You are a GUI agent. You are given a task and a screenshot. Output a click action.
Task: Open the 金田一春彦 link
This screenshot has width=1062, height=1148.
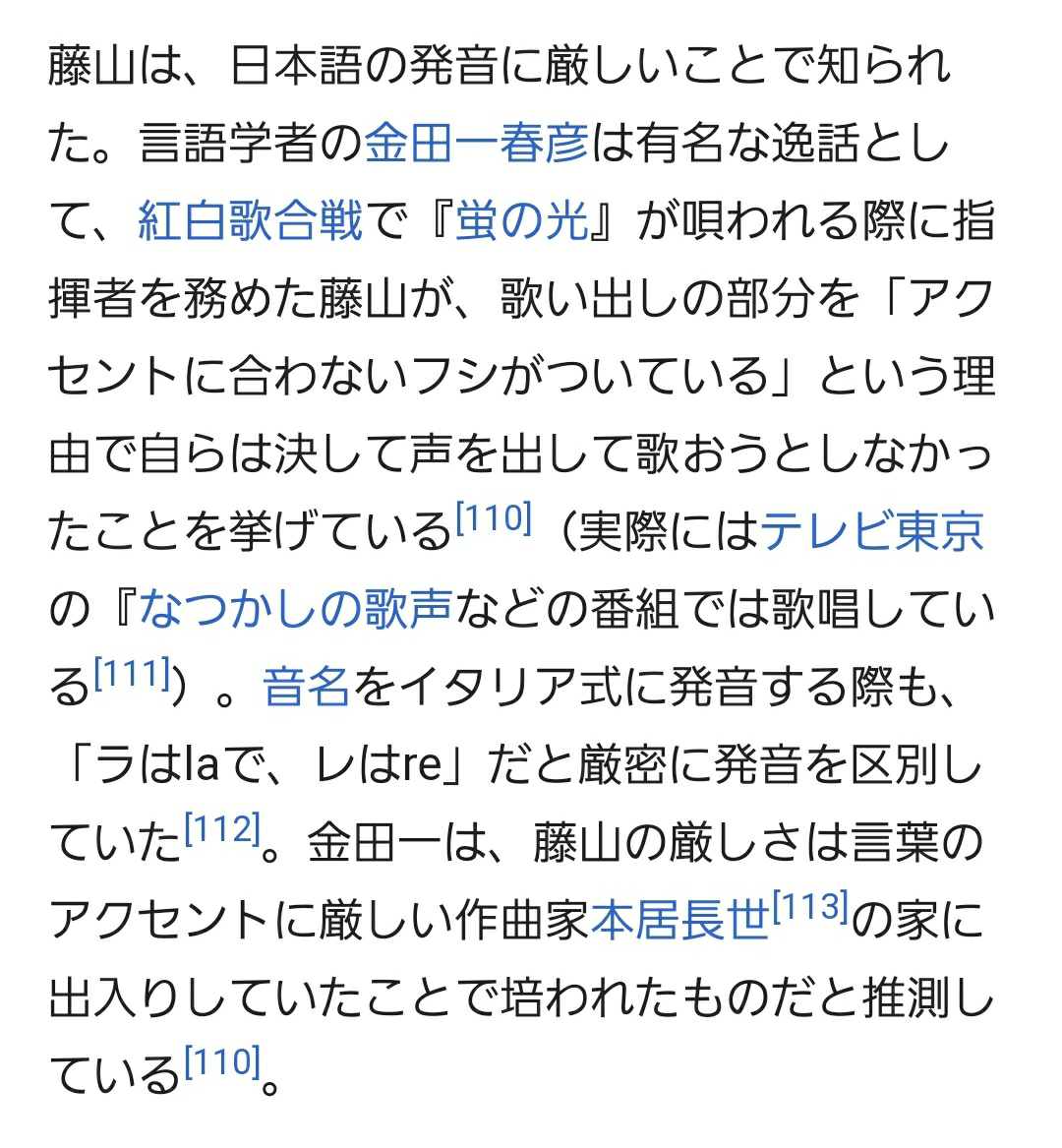477,143
